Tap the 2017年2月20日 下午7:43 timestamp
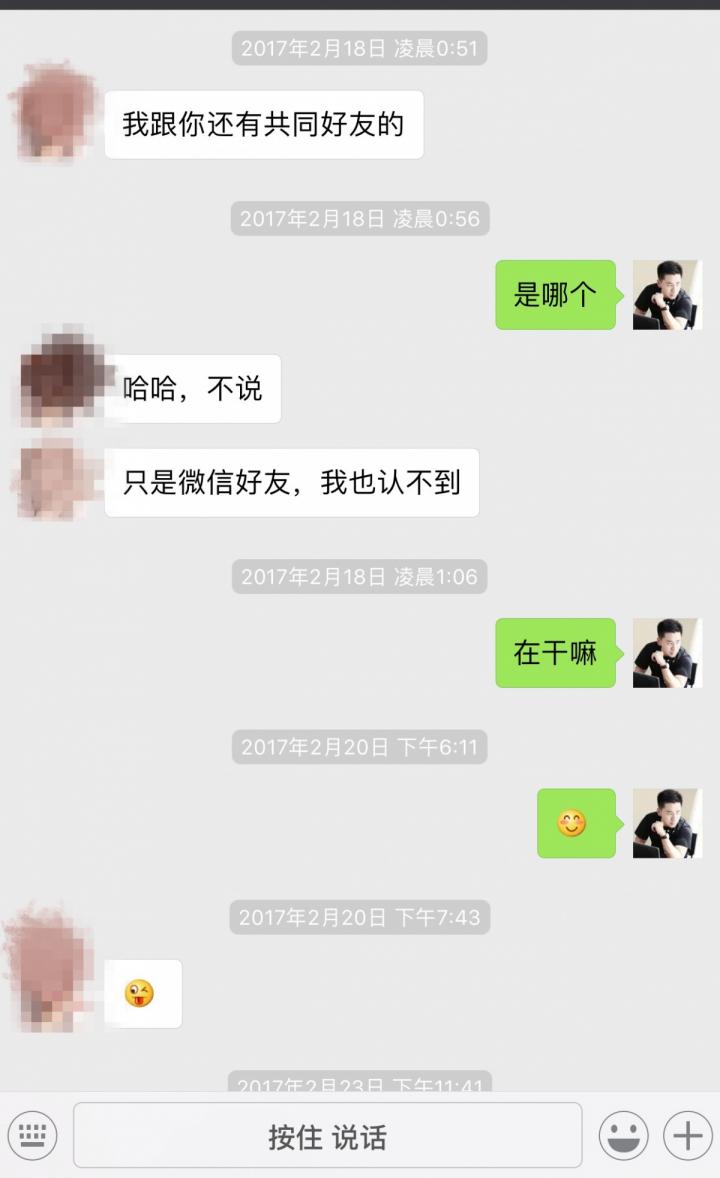The image size is (720, 1178). tap(358, 916)
